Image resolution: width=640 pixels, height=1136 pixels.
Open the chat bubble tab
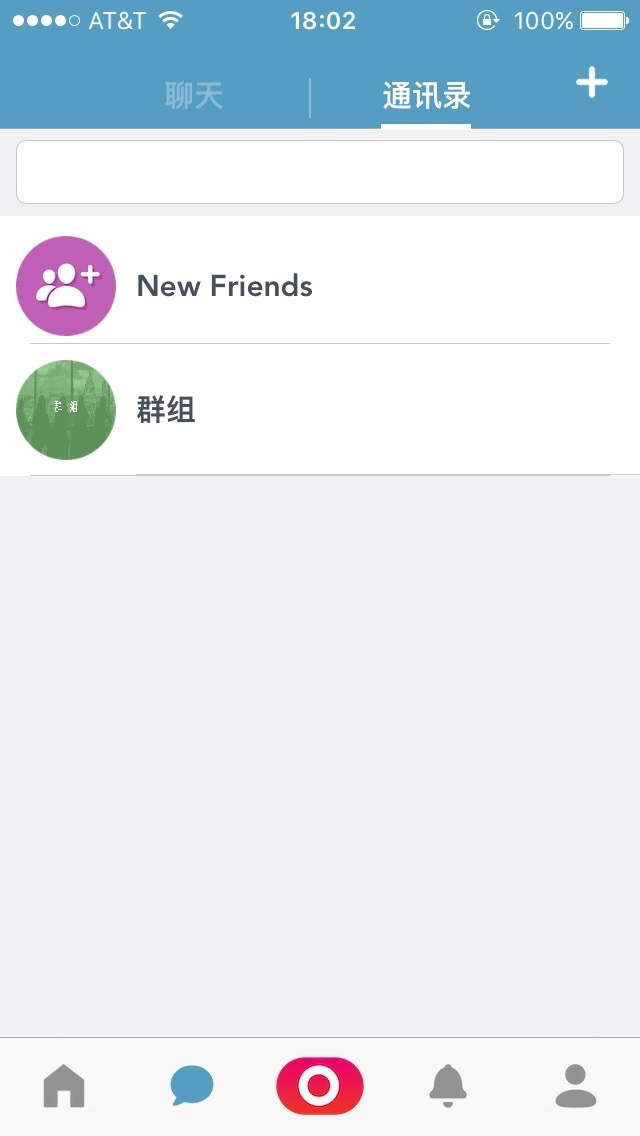click(x=192, y=1086)
